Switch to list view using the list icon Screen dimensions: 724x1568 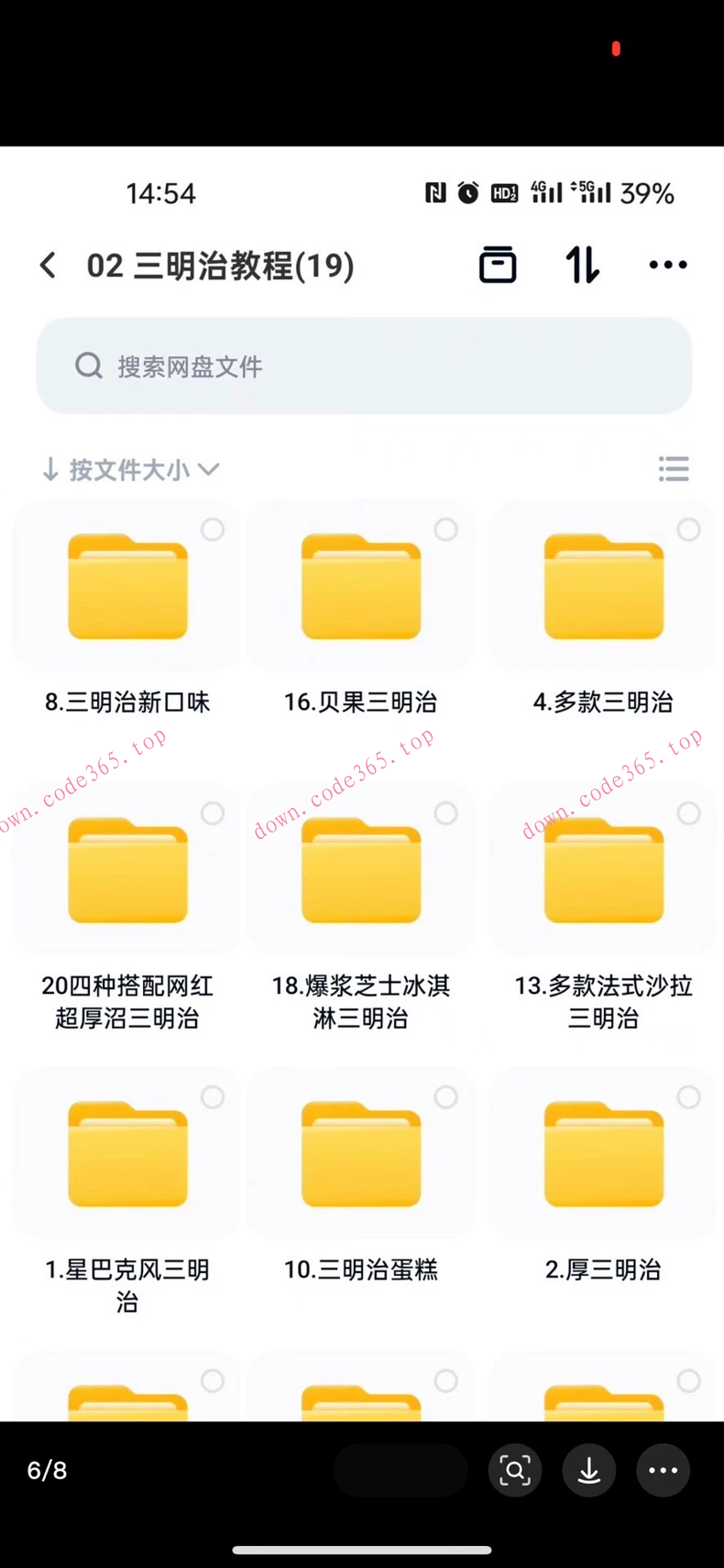[674, 469]
